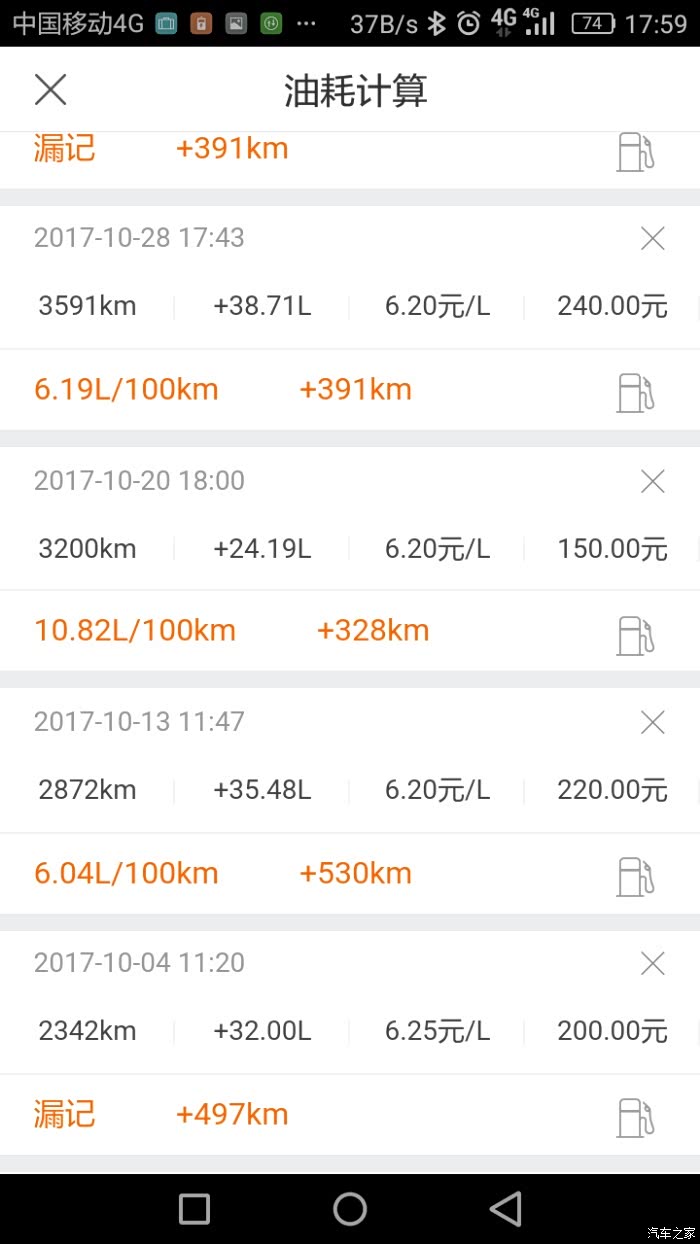Tap the fuel pump icon beside 10.82L/100km

pos(635,635)
